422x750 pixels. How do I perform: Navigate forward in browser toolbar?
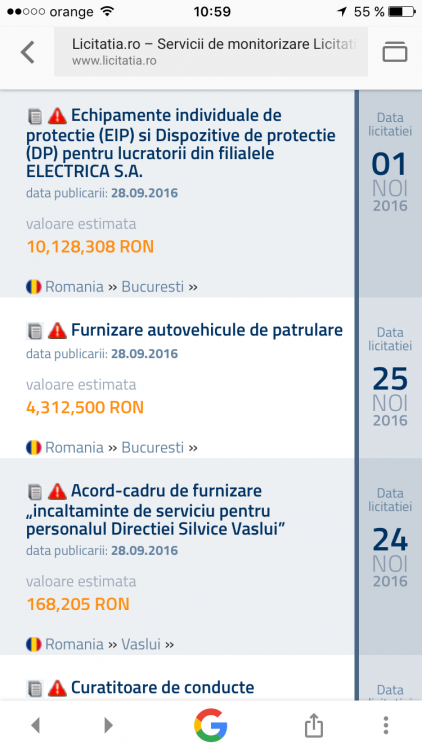(109, 726)
